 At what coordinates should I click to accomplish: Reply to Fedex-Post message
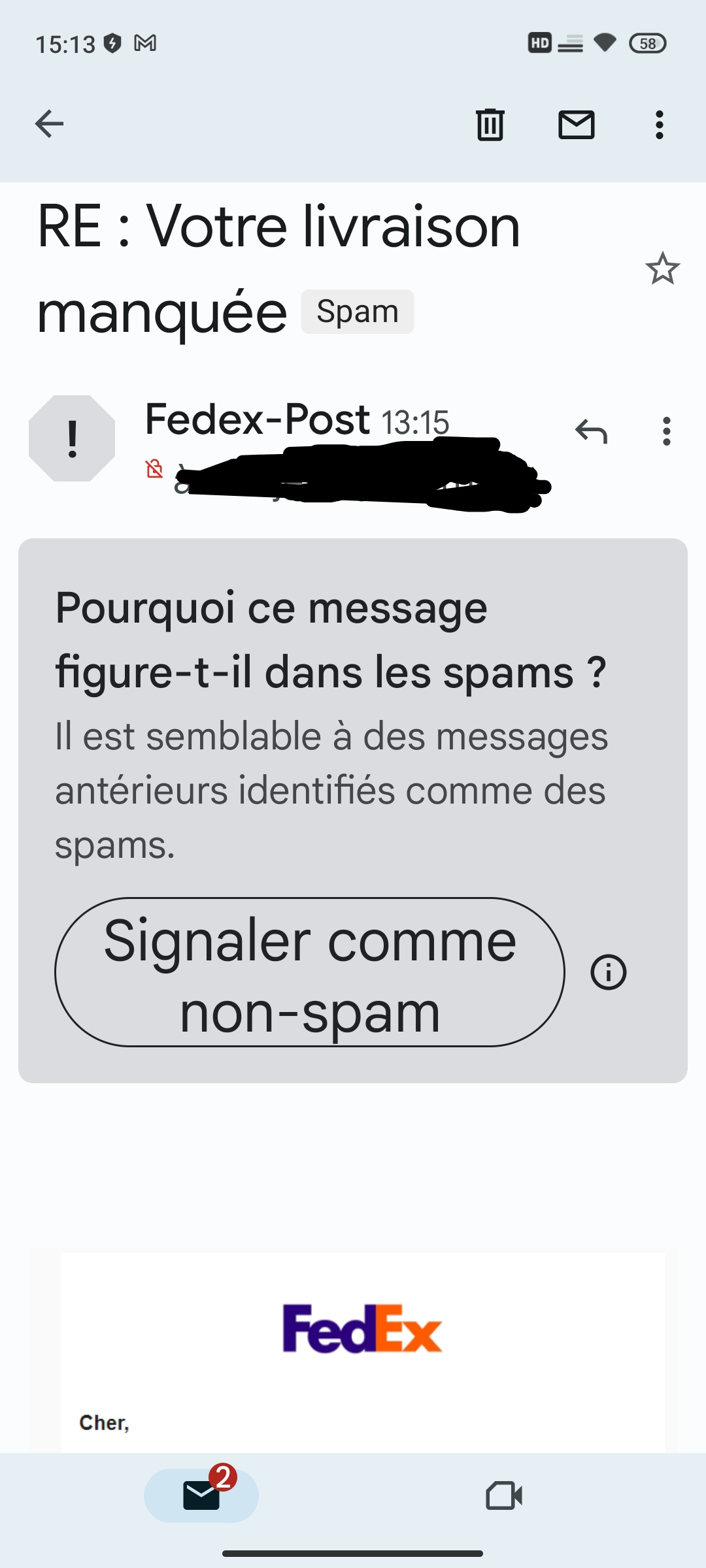click(591, 431)
